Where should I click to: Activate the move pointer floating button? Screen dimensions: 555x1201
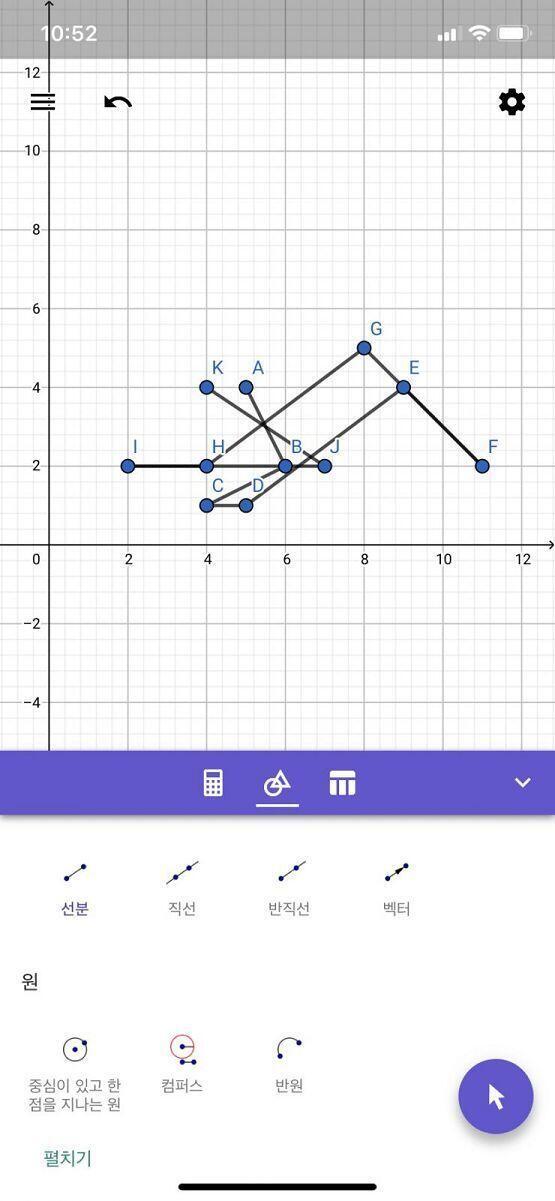click(x=496, y=1096)
